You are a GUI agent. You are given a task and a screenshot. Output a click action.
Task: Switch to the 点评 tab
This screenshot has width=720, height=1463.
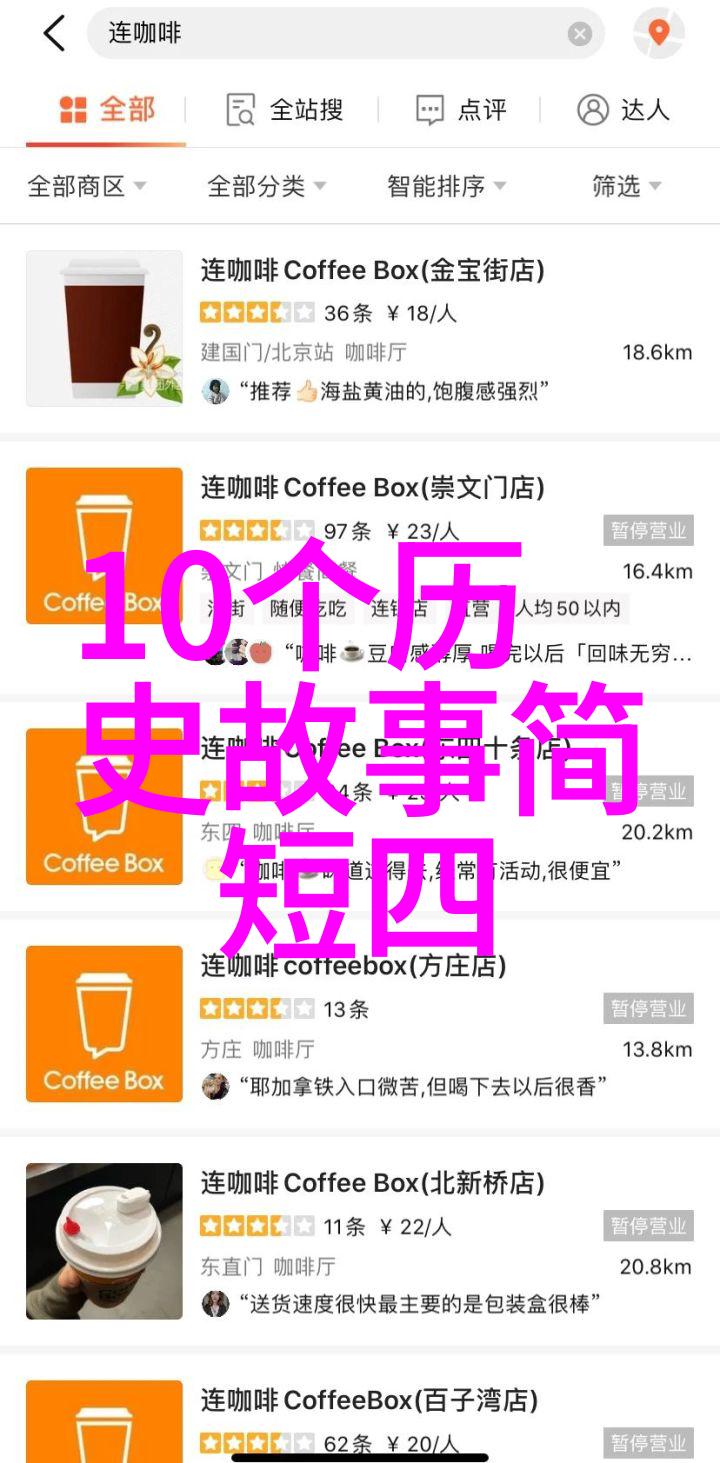pos(461,110)
